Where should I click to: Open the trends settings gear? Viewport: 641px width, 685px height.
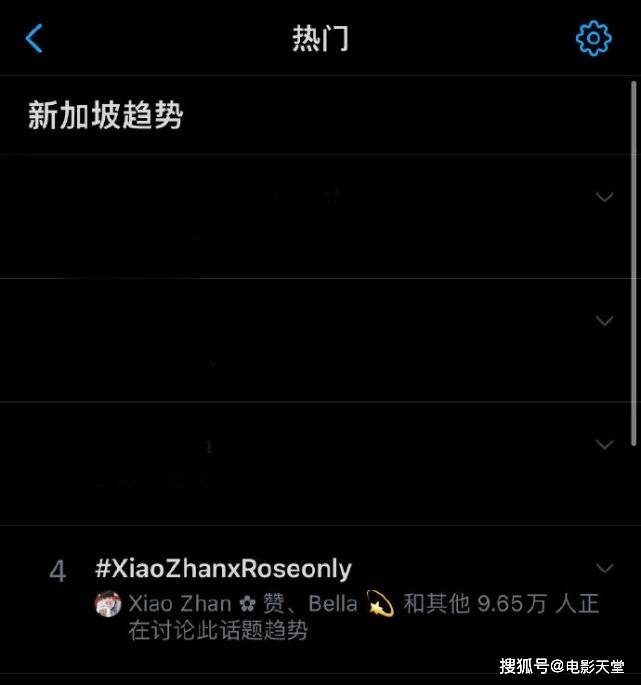pos(593,39)
